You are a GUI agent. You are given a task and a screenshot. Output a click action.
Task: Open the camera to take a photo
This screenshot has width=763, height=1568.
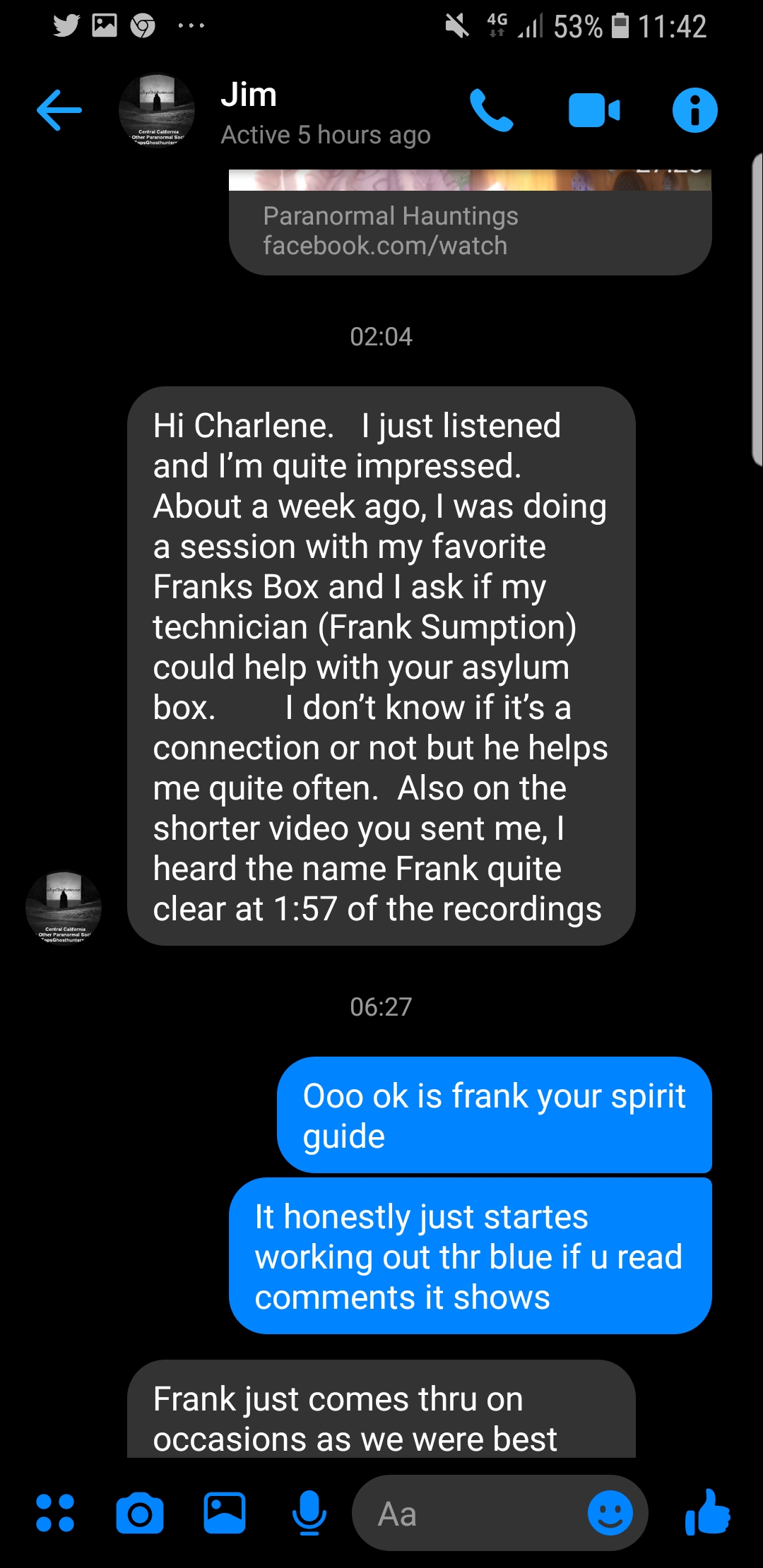click(x=140, y=1513)
